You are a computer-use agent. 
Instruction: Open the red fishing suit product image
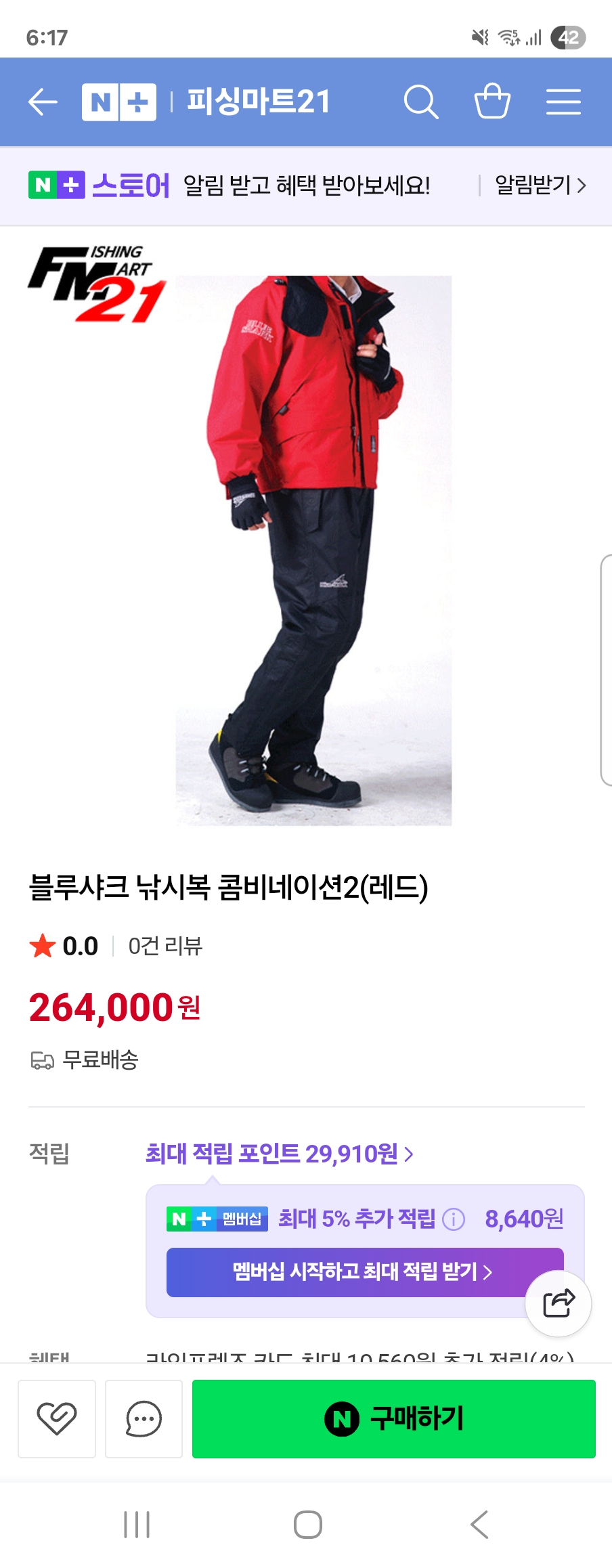(313, 550)
